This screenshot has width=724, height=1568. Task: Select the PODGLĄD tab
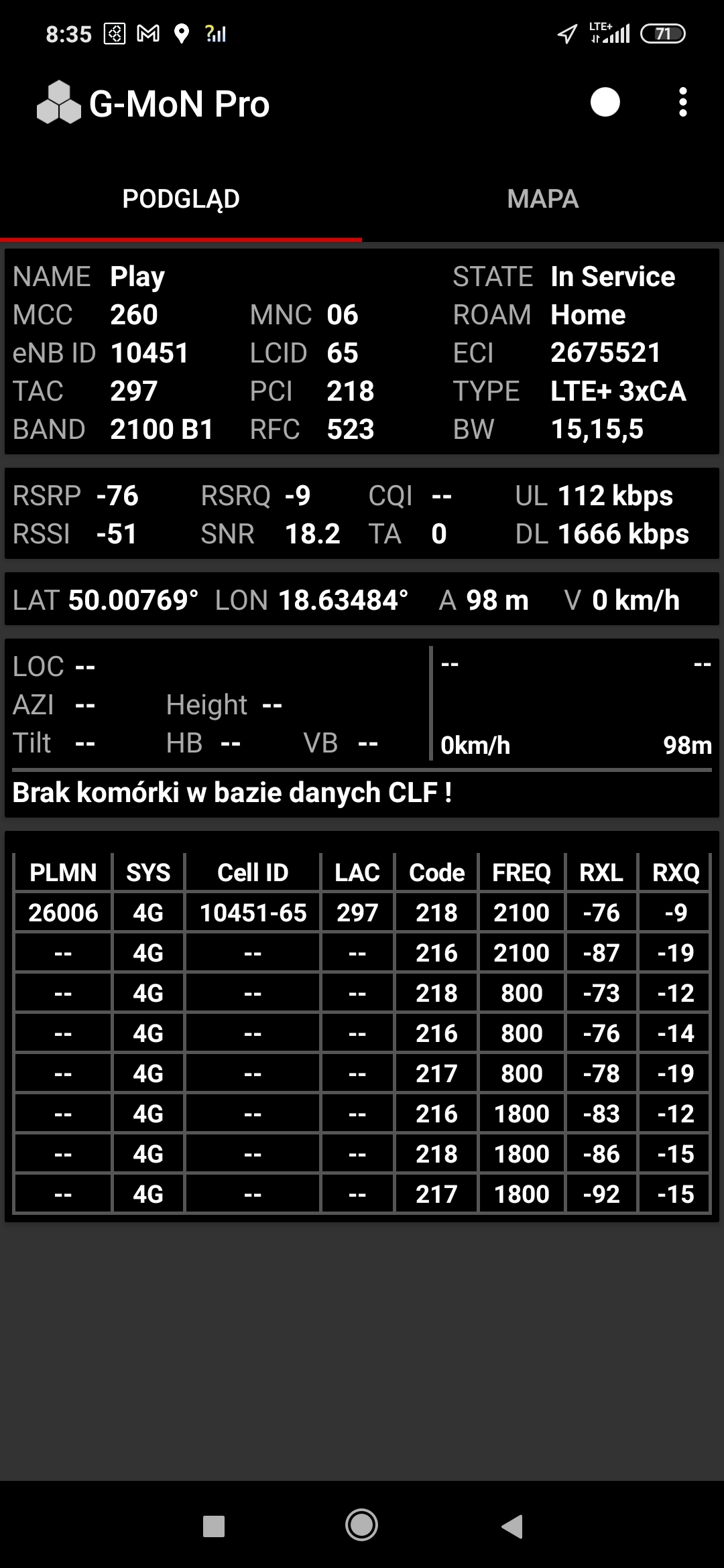pyautogui.click(x=181, y=199)
